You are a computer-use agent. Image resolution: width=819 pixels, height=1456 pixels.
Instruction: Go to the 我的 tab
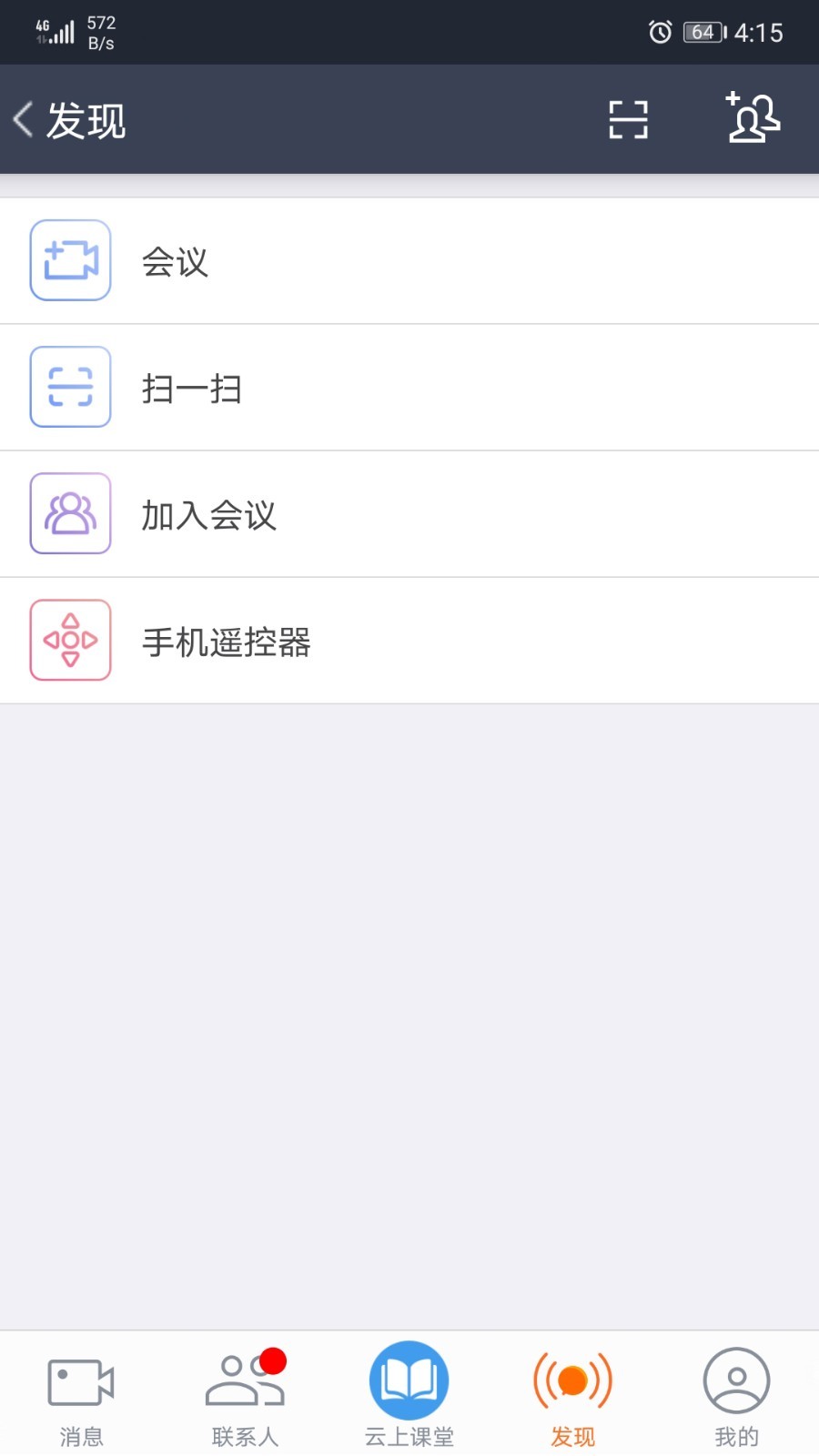(736, 1397)
